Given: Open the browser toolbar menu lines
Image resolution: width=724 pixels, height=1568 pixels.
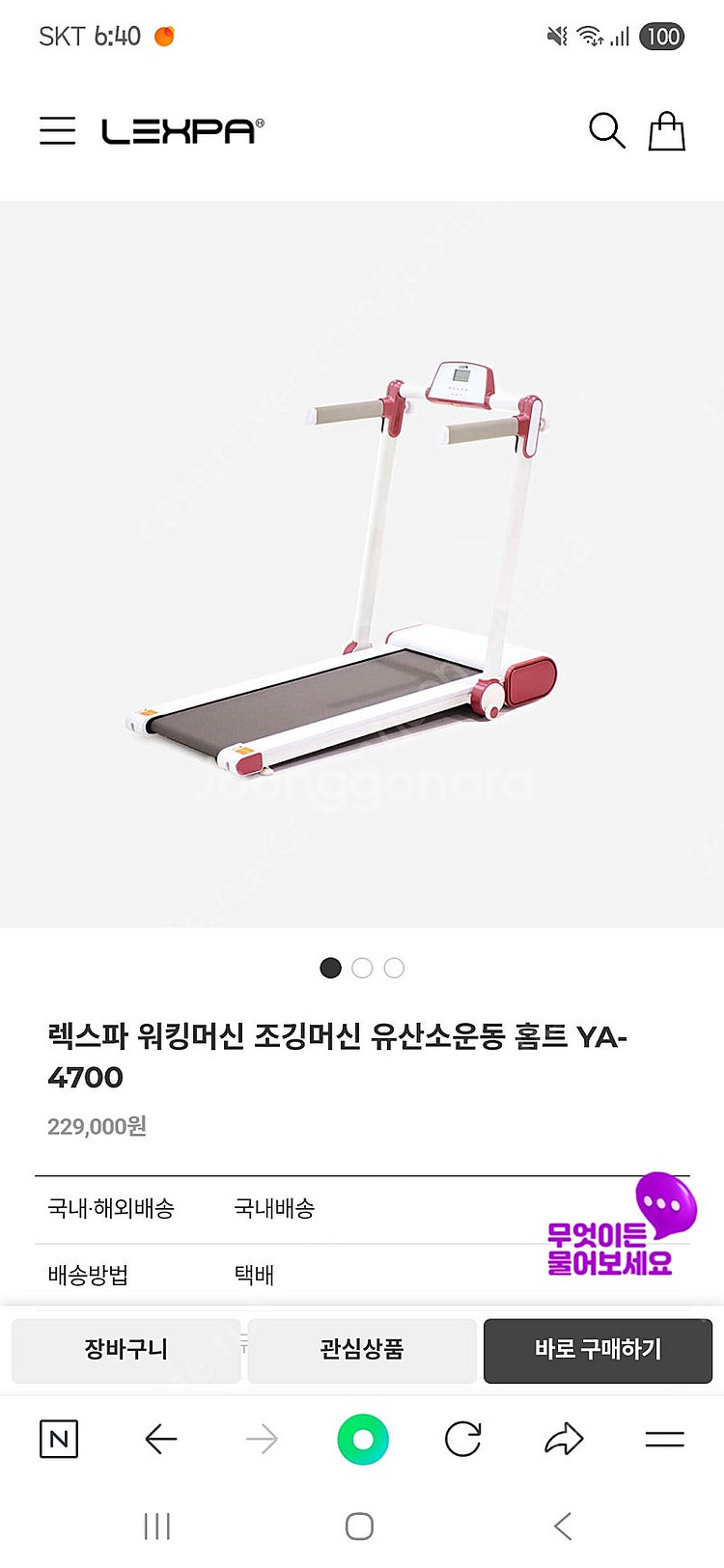Looking at the screenshot, I should coord(664,1439).
